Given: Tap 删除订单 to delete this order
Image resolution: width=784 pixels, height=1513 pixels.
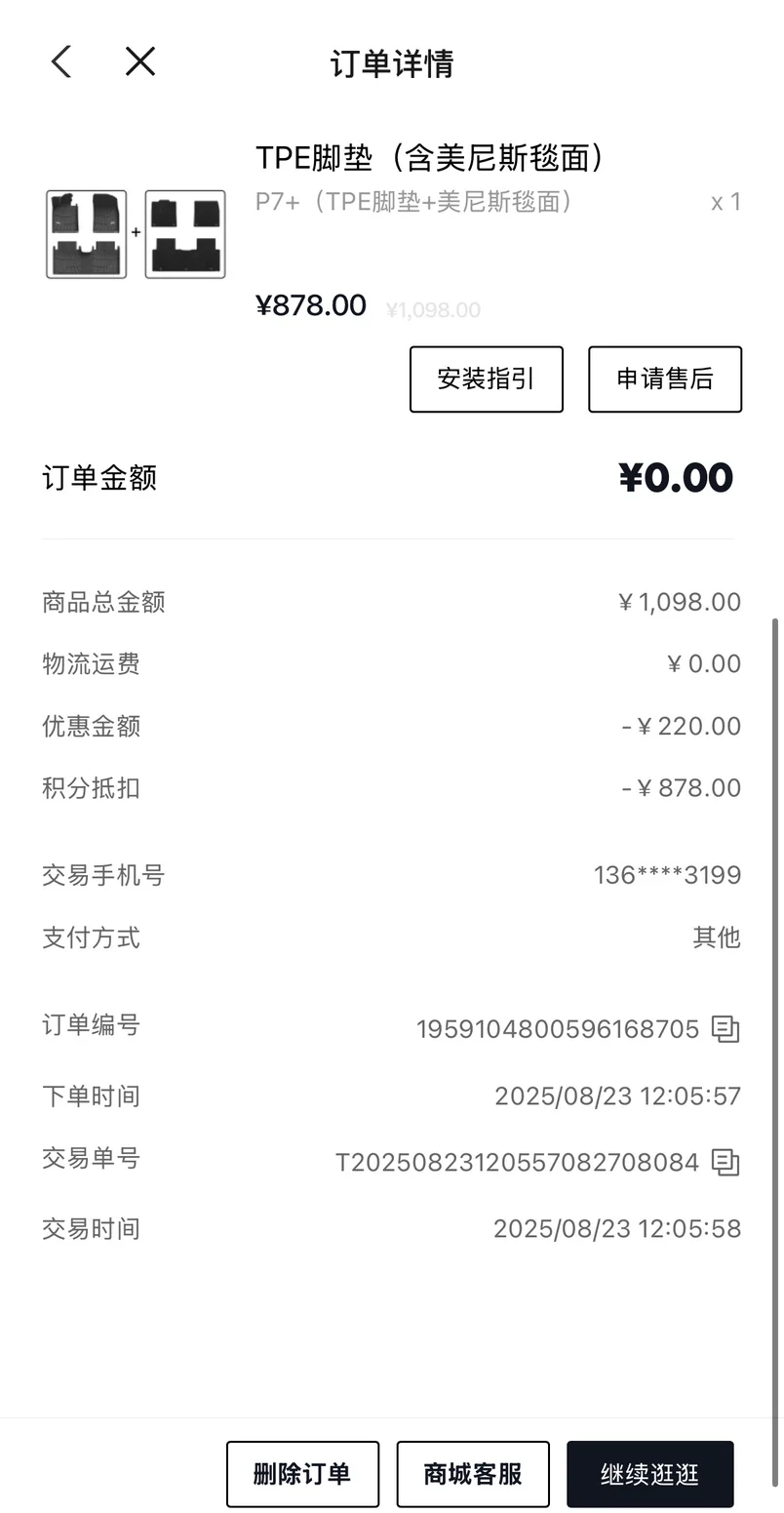Looking at the screenshot, I should click(x=302, y=1474).
